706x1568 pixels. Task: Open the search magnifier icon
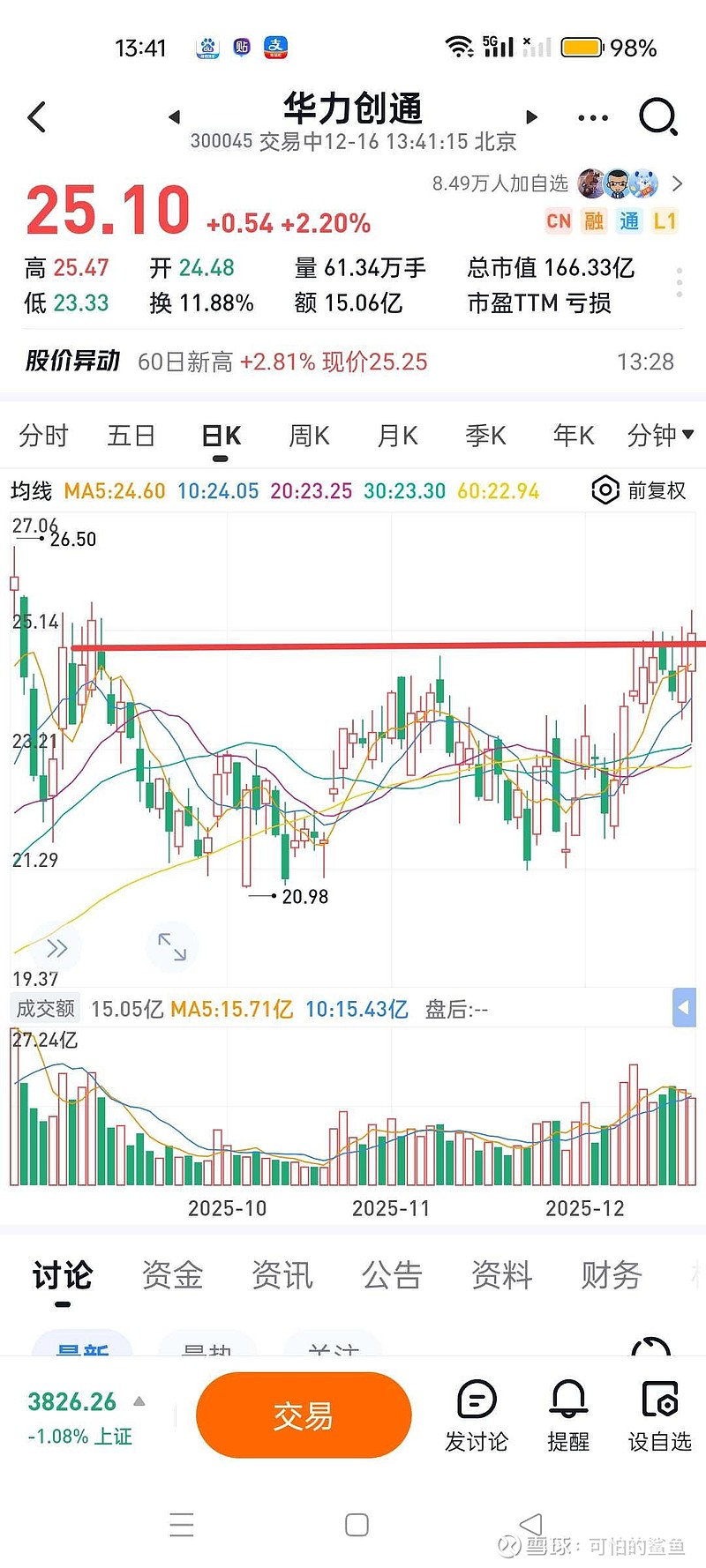click(657, 116)
